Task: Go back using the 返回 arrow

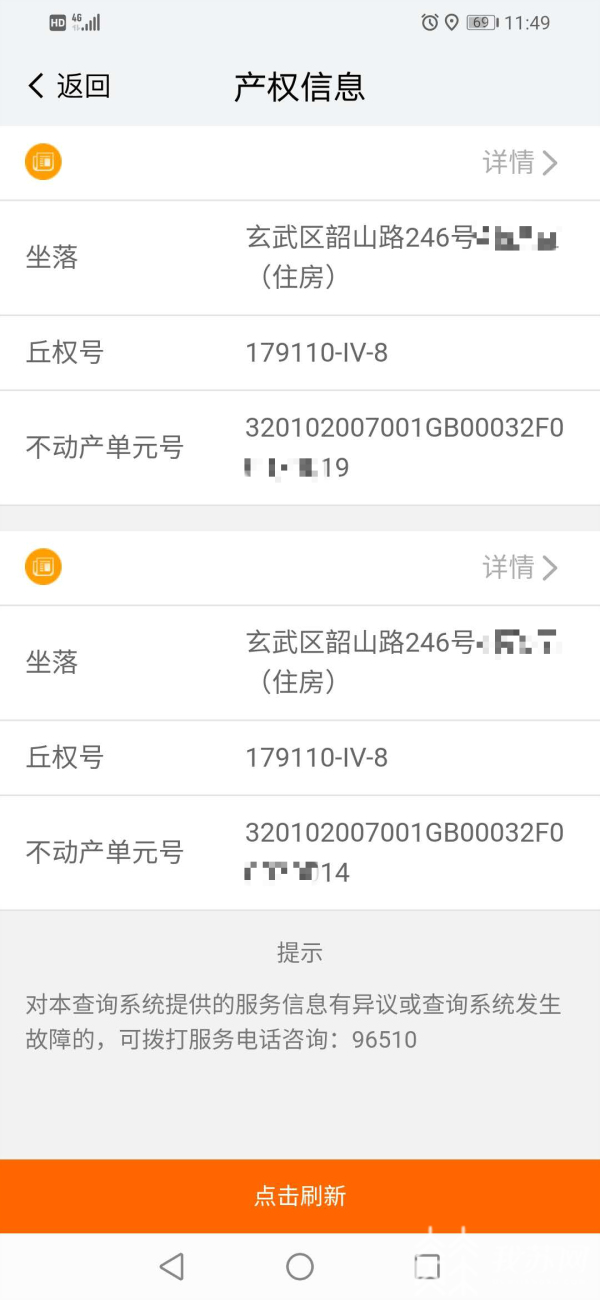Action: click(68, 86)
